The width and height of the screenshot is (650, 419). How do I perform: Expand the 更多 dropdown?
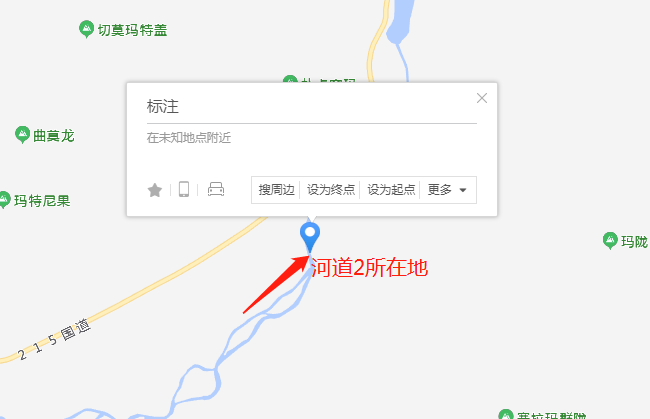coord(447,190)
